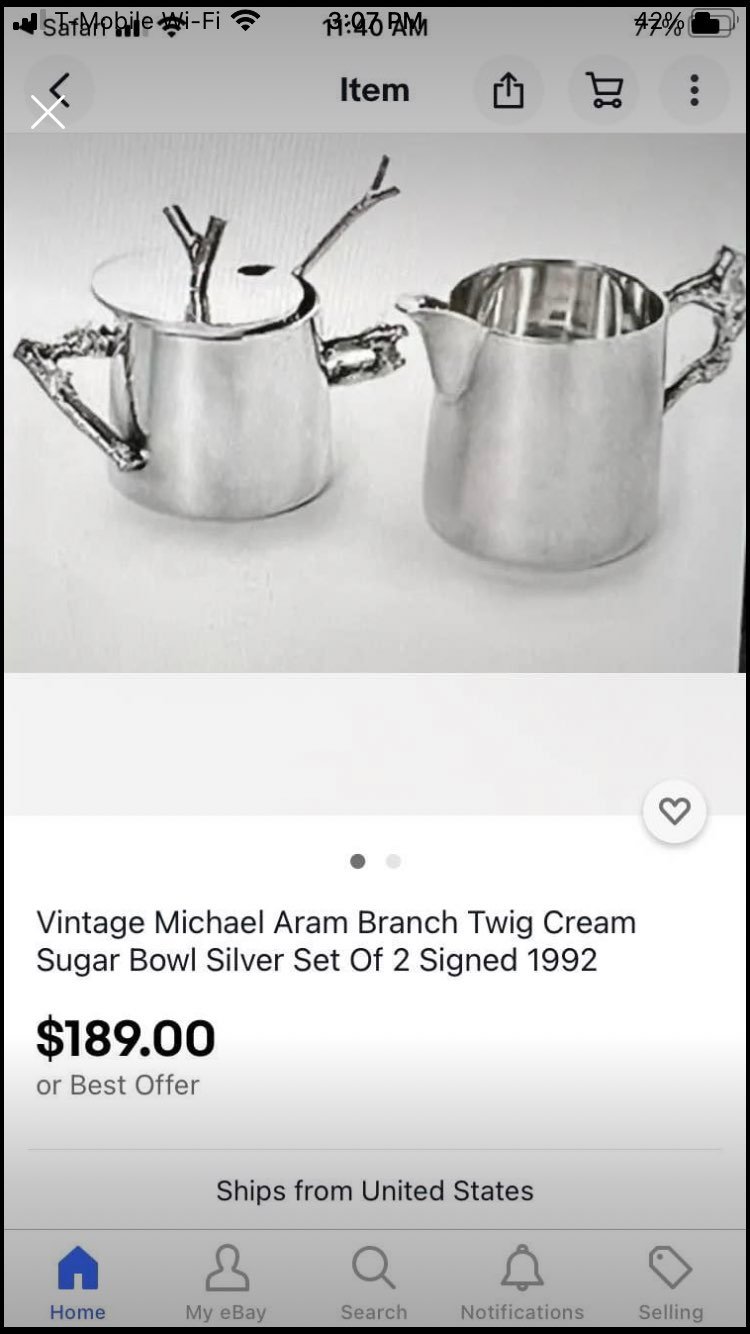The height and width of the screenshot is (1334, 750).
Task: Open the Search tab
Action: click(x=374, y=1283)
